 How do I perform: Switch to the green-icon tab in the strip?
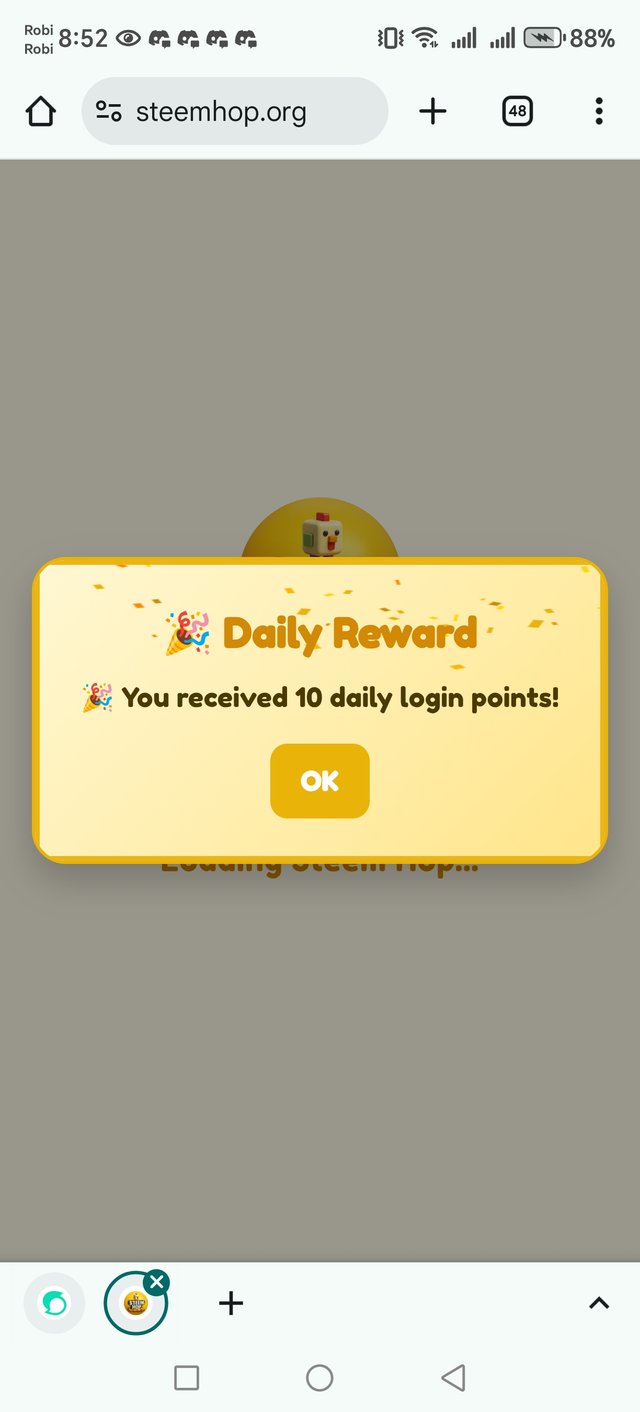point(54,1303)
